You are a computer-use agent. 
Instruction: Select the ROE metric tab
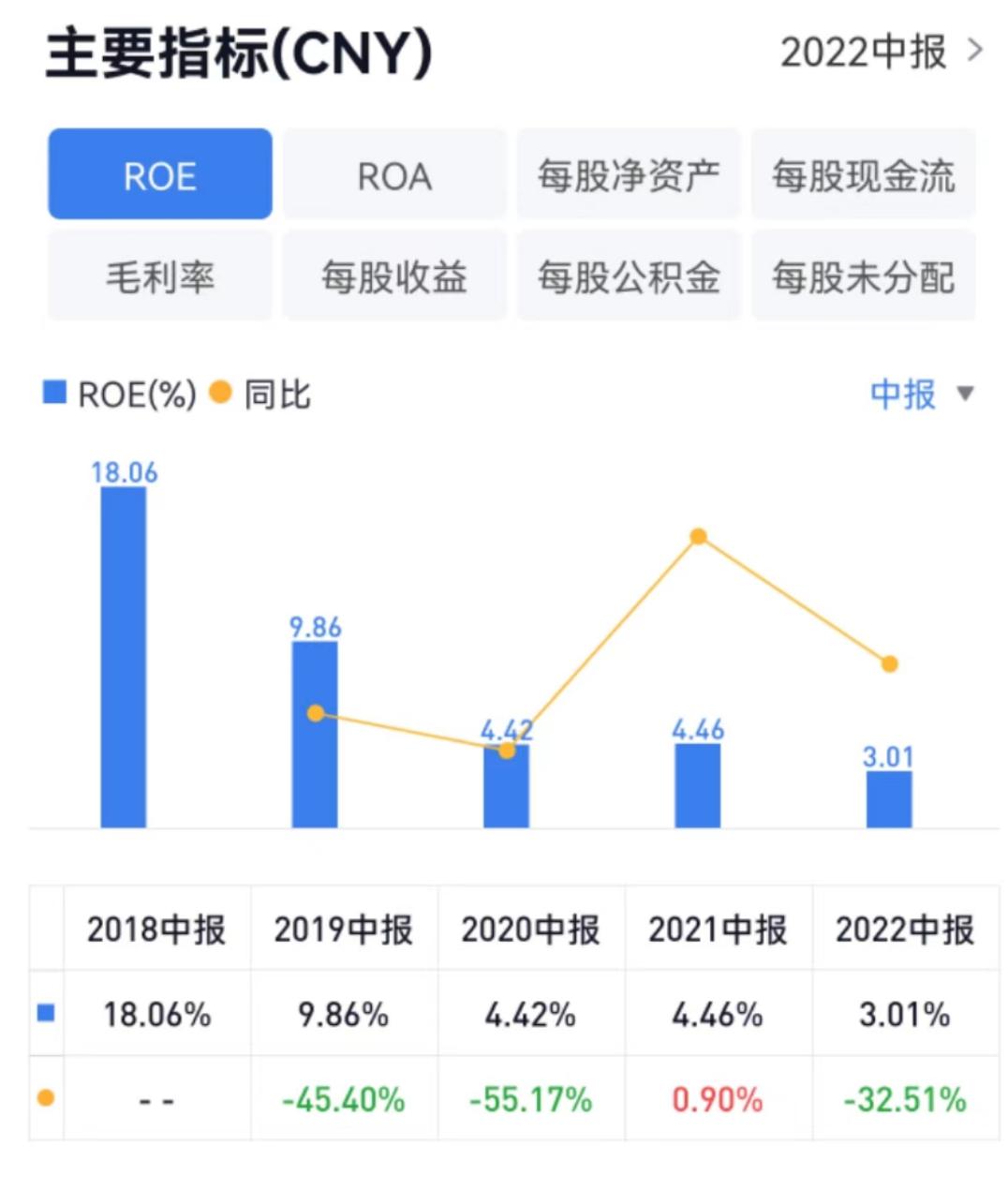tap(160, 175)
